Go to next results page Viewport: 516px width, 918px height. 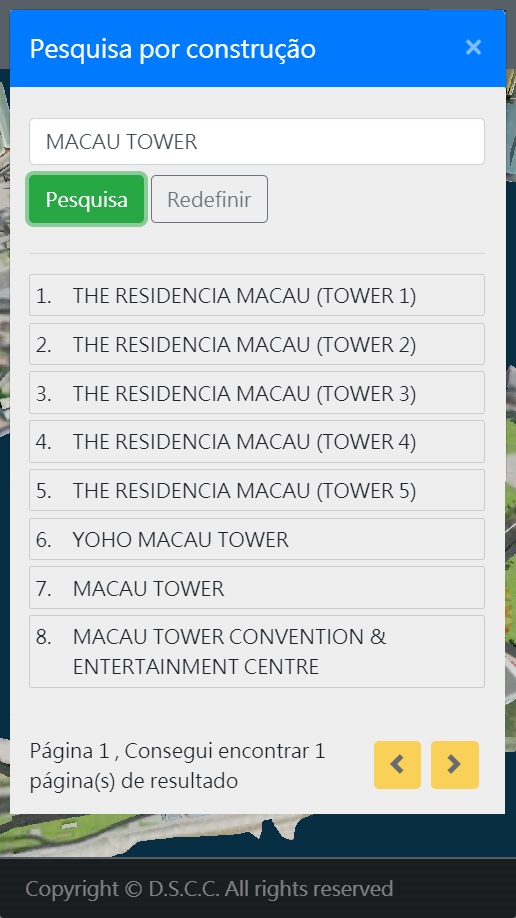[455, 765]
